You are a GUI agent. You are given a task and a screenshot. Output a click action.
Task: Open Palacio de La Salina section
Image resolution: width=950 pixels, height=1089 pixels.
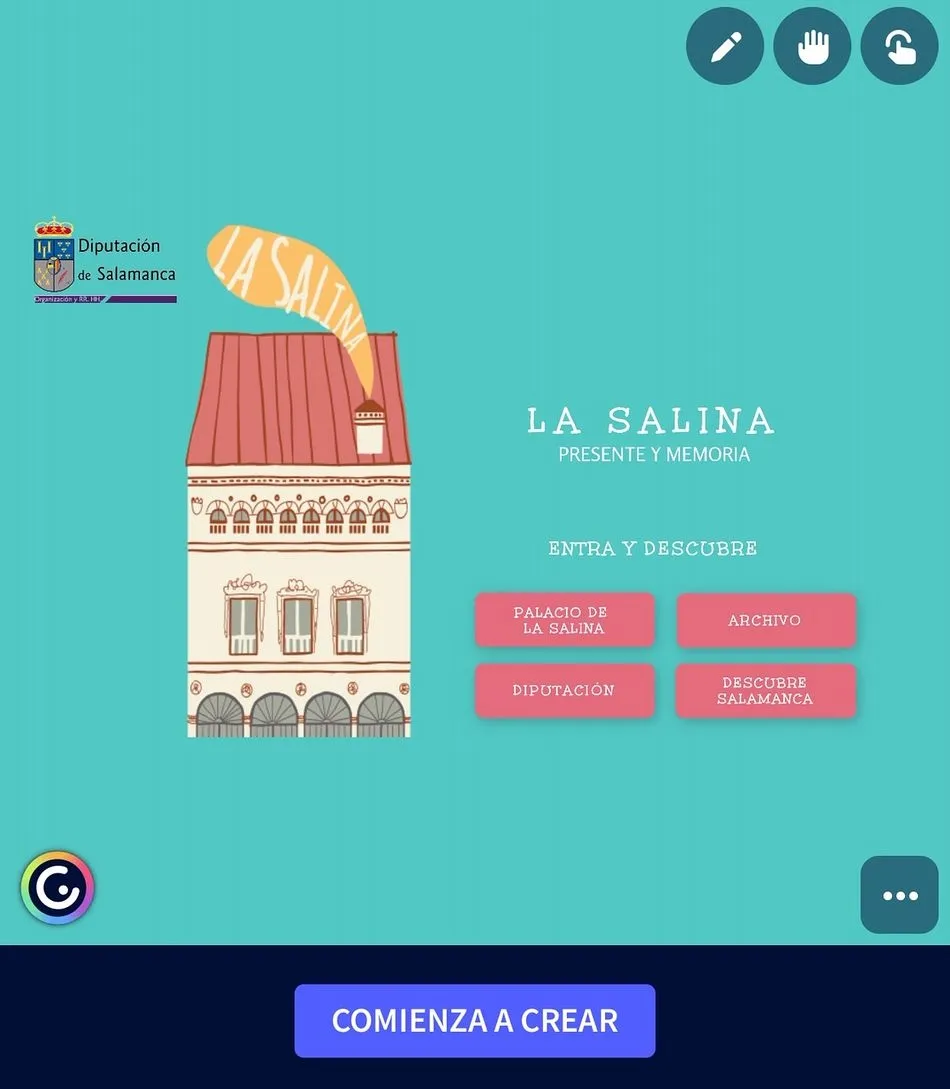click(565, 620)
